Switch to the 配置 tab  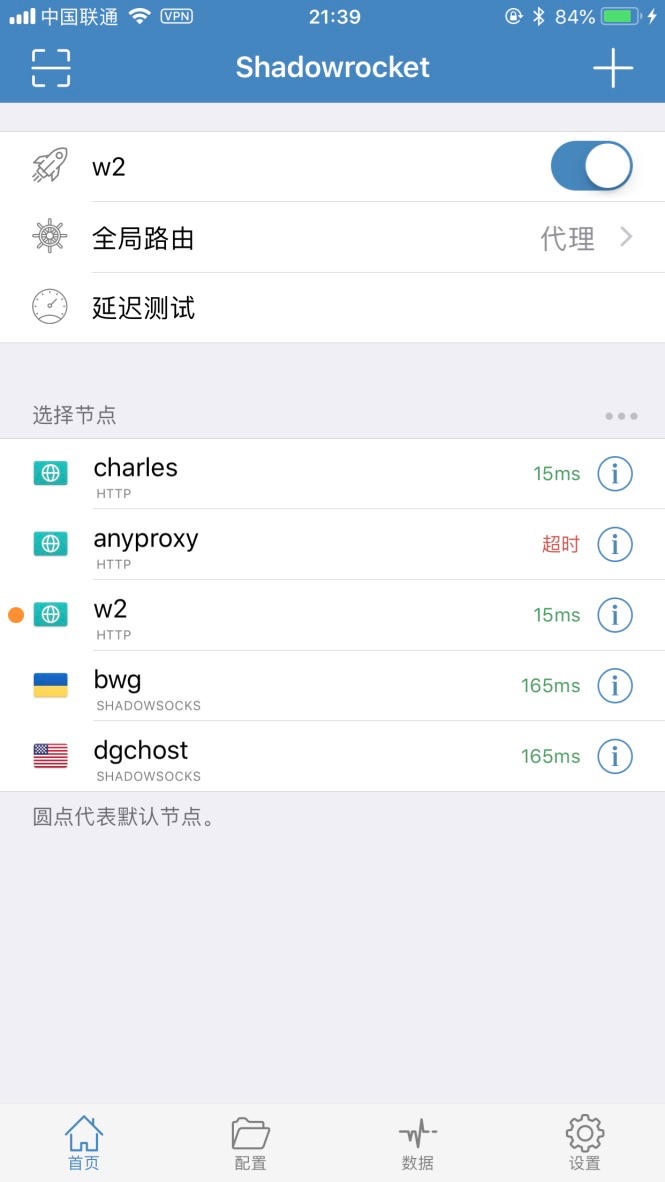click(250, 1143)
